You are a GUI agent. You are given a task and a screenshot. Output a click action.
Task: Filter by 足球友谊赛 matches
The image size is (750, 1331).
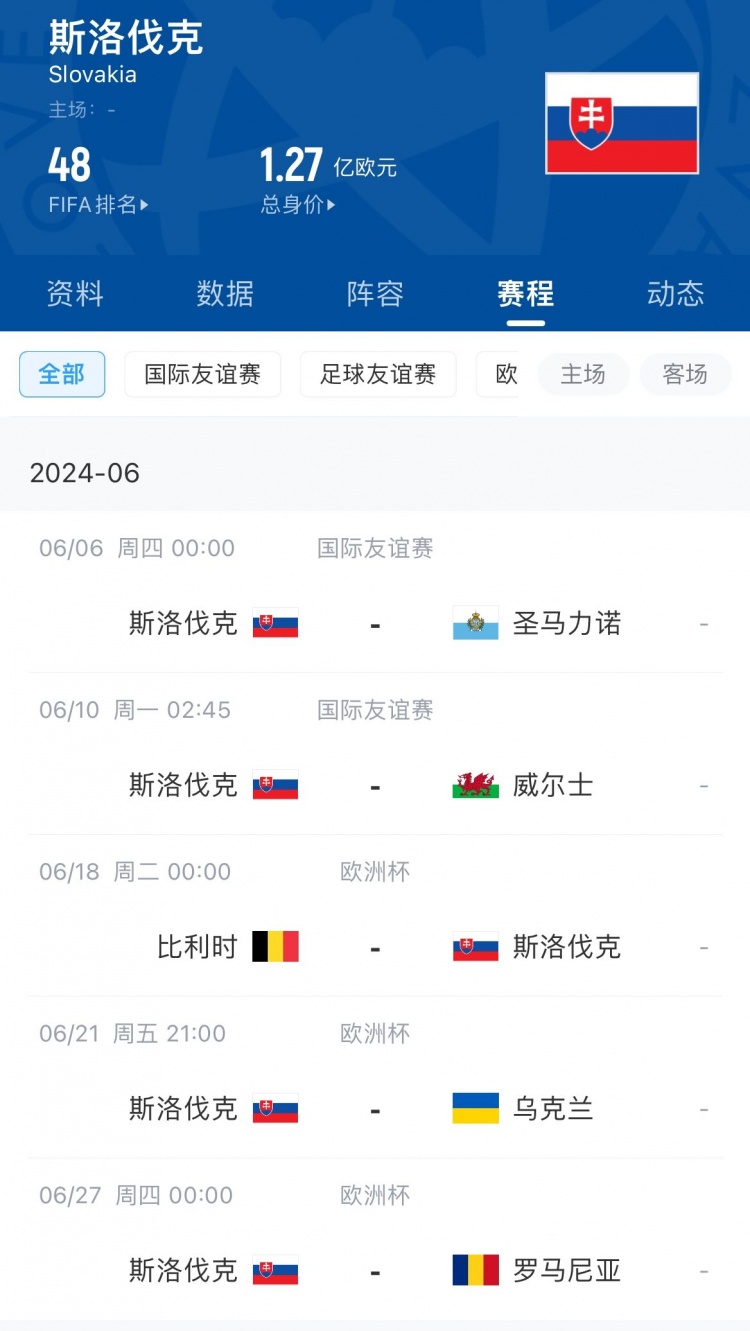(378, 374)
